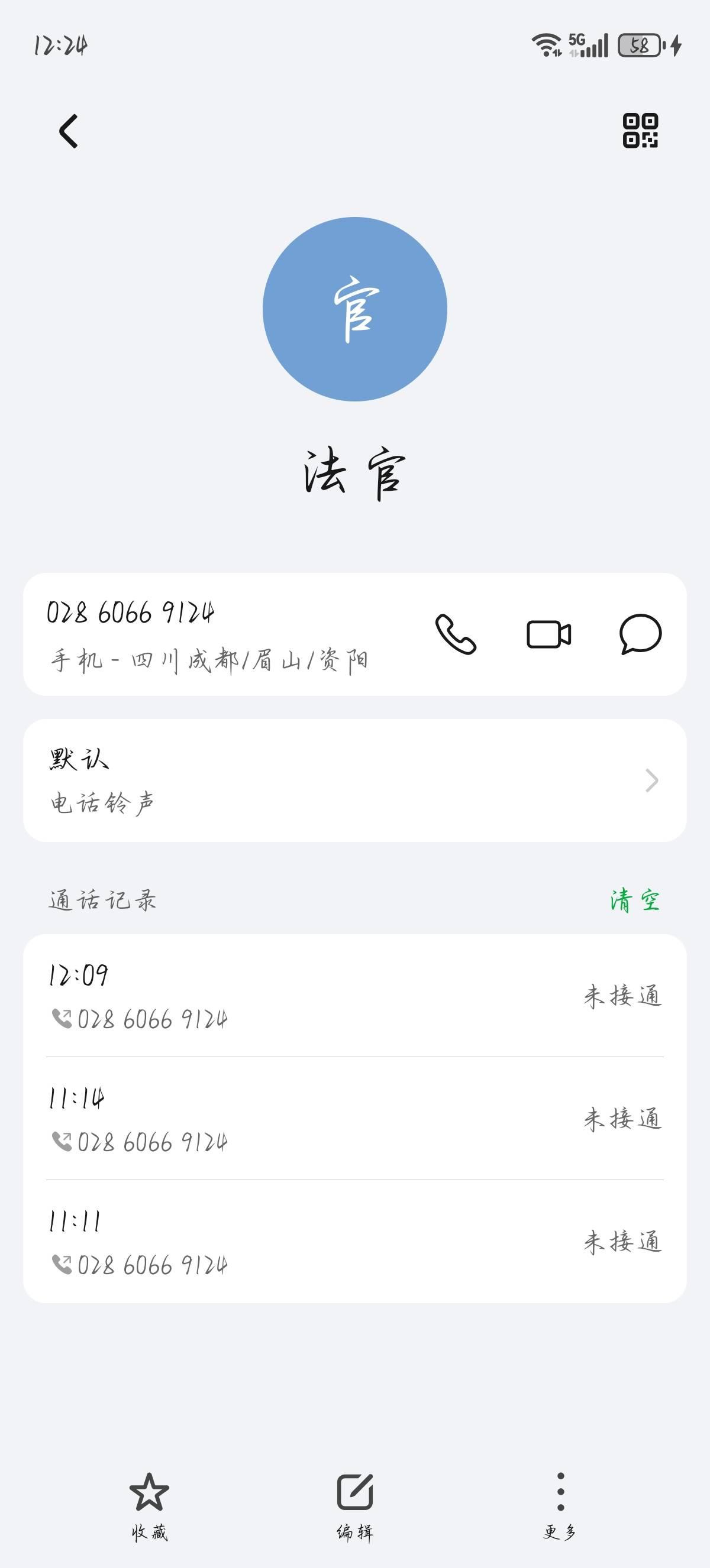Open the 12:09 call record

coord(354,996)
